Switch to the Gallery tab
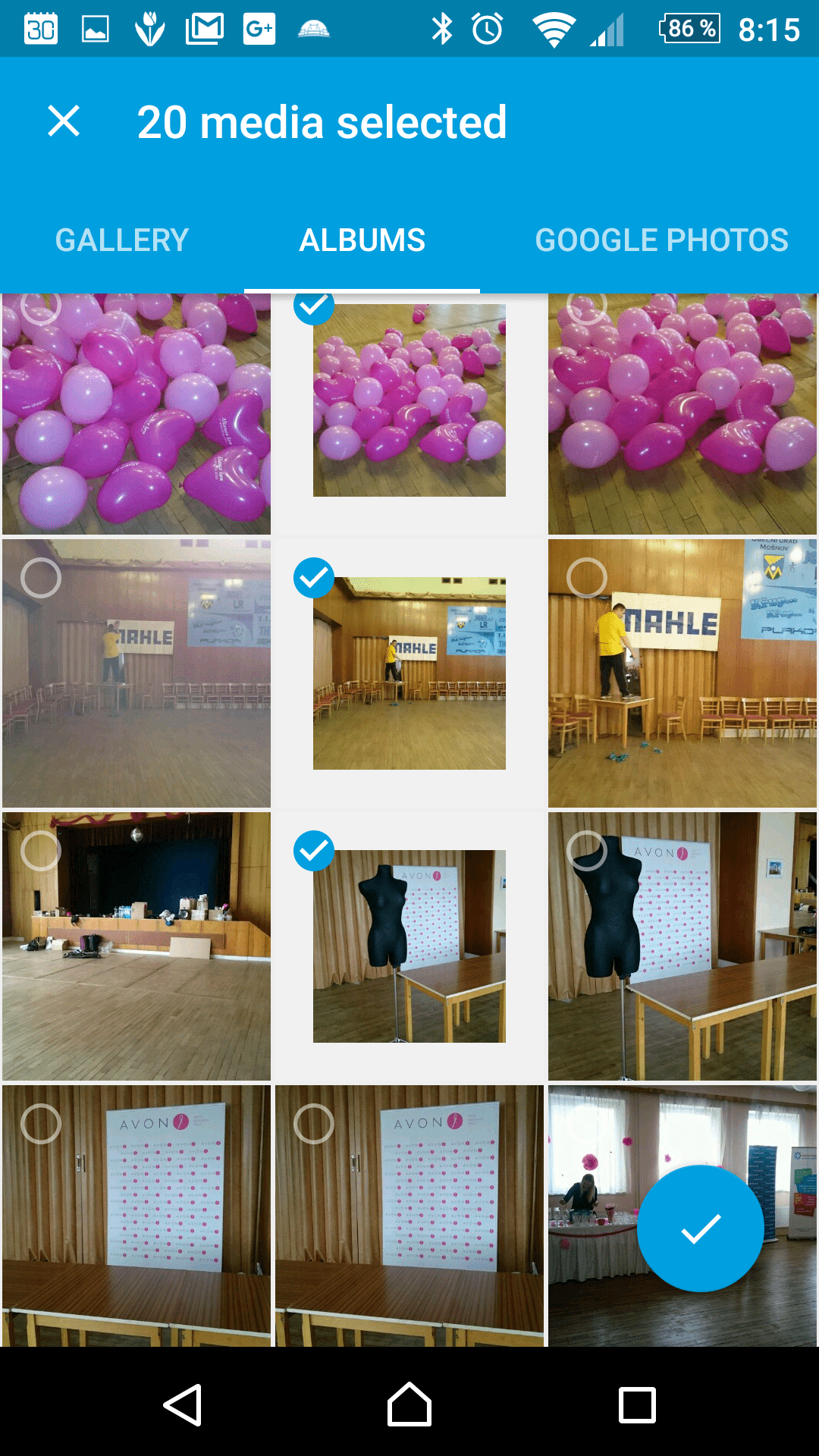 (122, 240)
